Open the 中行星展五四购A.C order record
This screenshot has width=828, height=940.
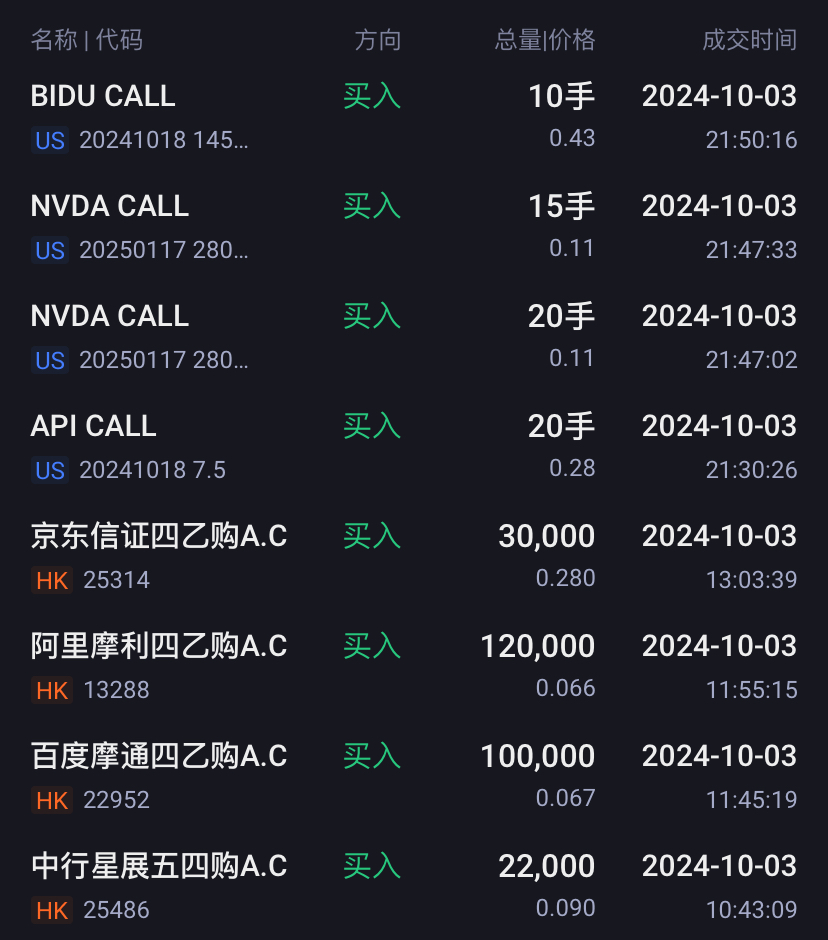(x=159, y=867)
